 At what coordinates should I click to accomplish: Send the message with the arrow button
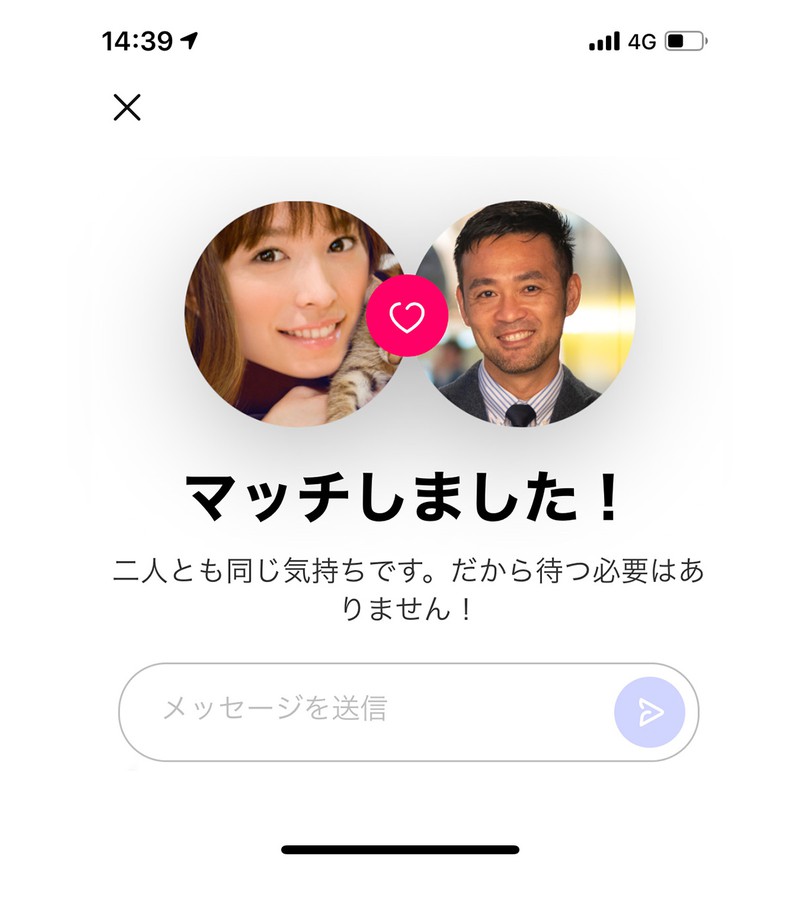pyautogui.click(x=650, y=712)
